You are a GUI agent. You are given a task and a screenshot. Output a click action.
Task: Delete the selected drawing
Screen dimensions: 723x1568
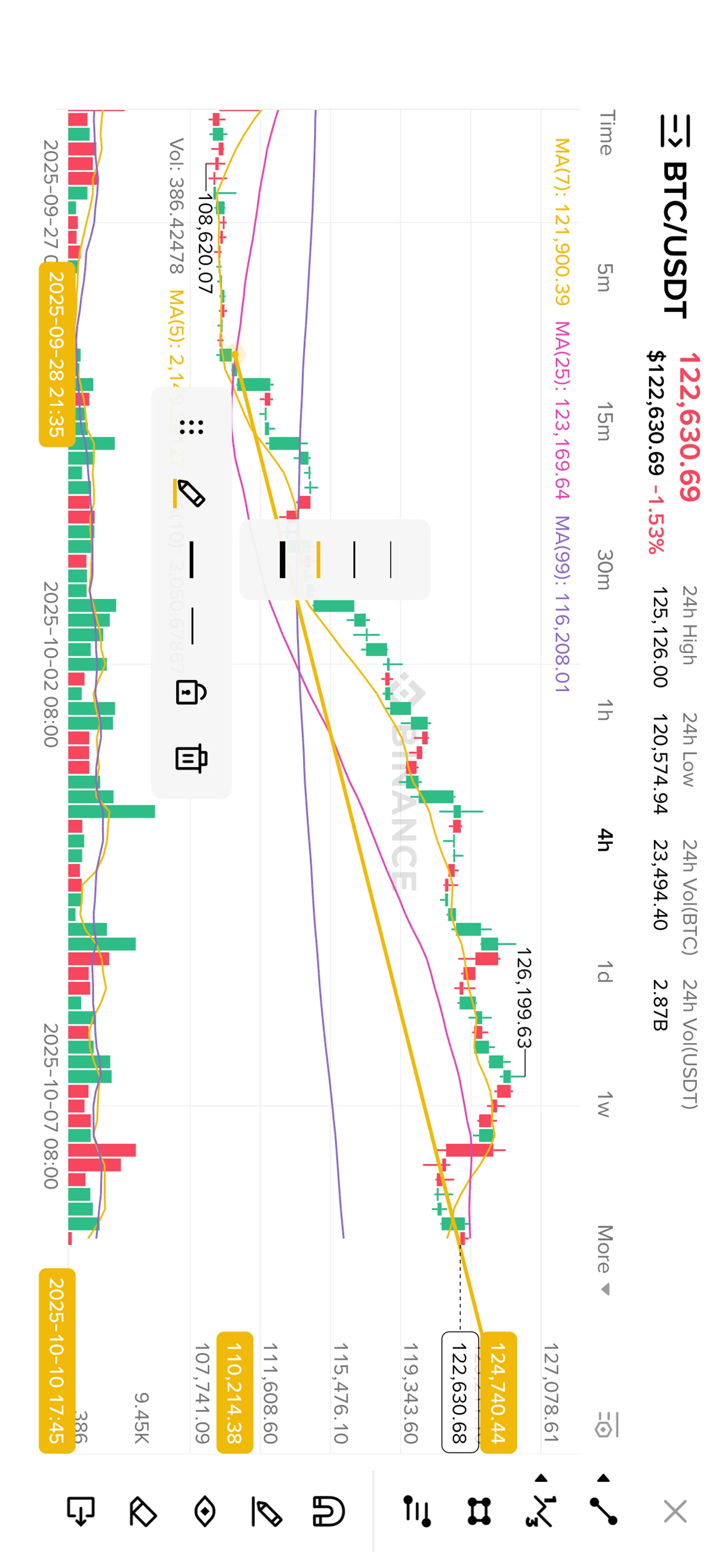[191, 758]
